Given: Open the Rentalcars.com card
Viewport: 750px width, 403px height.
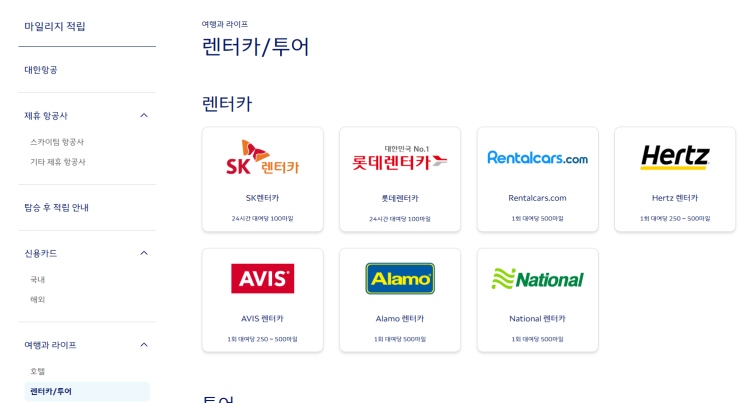Looking at the screenshot, I should [x=537, y=178].
